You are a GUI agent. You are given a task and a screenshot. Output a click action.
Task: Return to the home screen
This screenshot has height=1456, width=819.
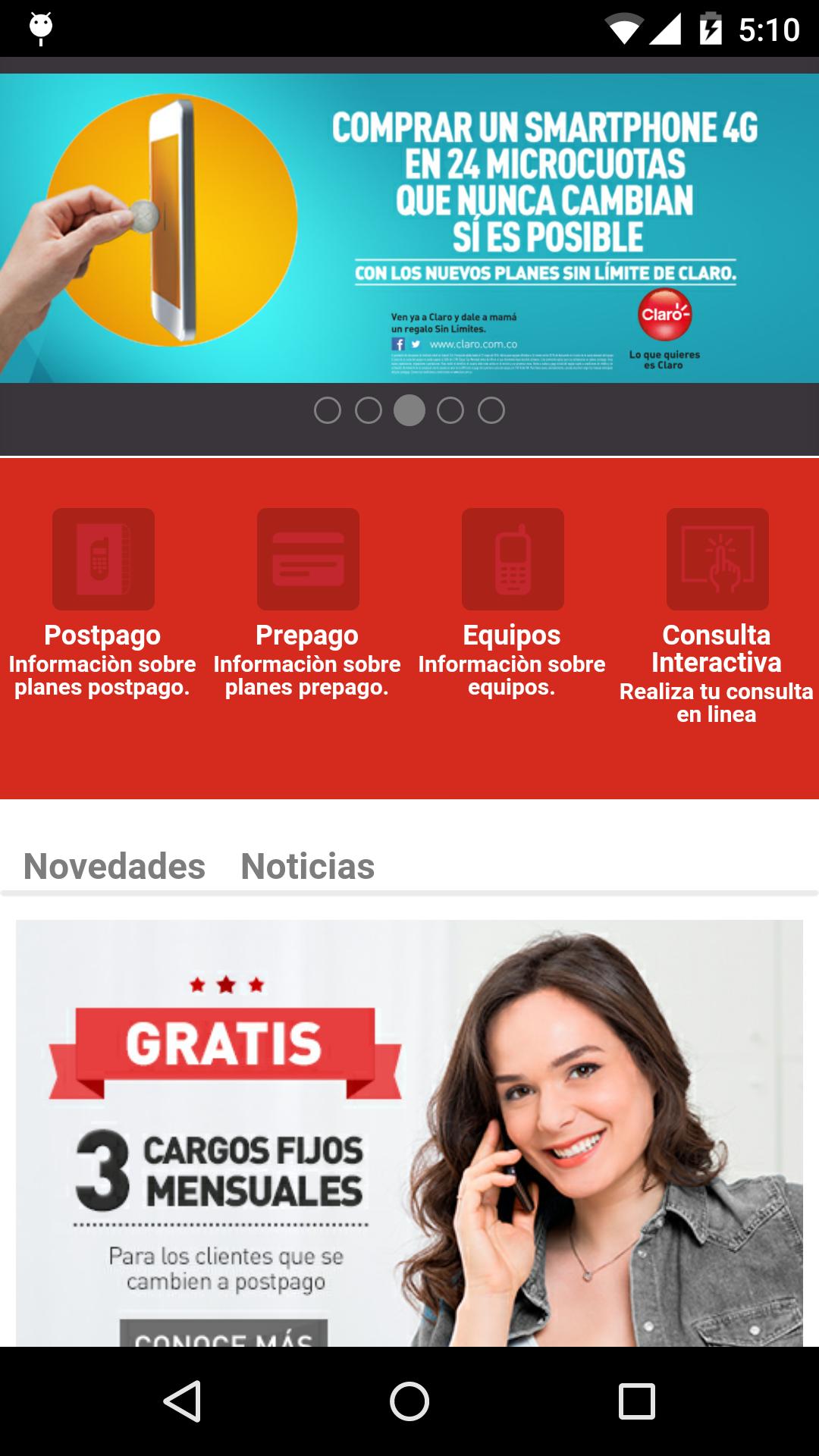(409, 1401)
